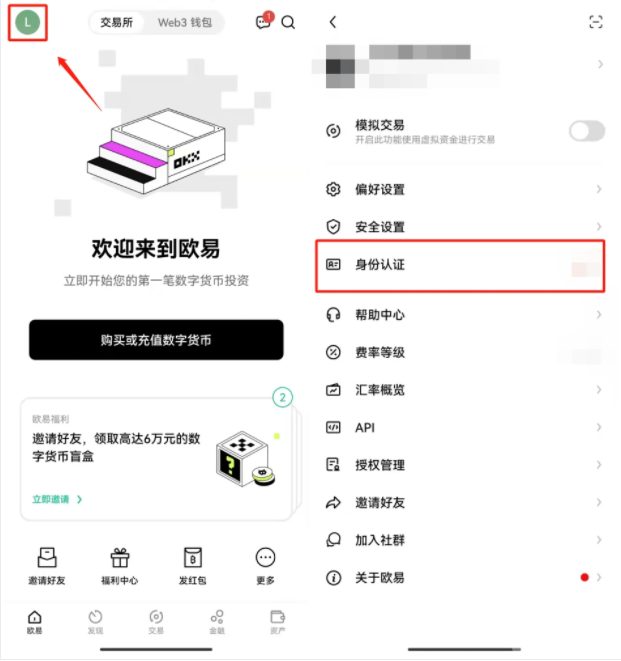Open 发红包 shortcut
621x661 pixels.
[x=193, y=565]
